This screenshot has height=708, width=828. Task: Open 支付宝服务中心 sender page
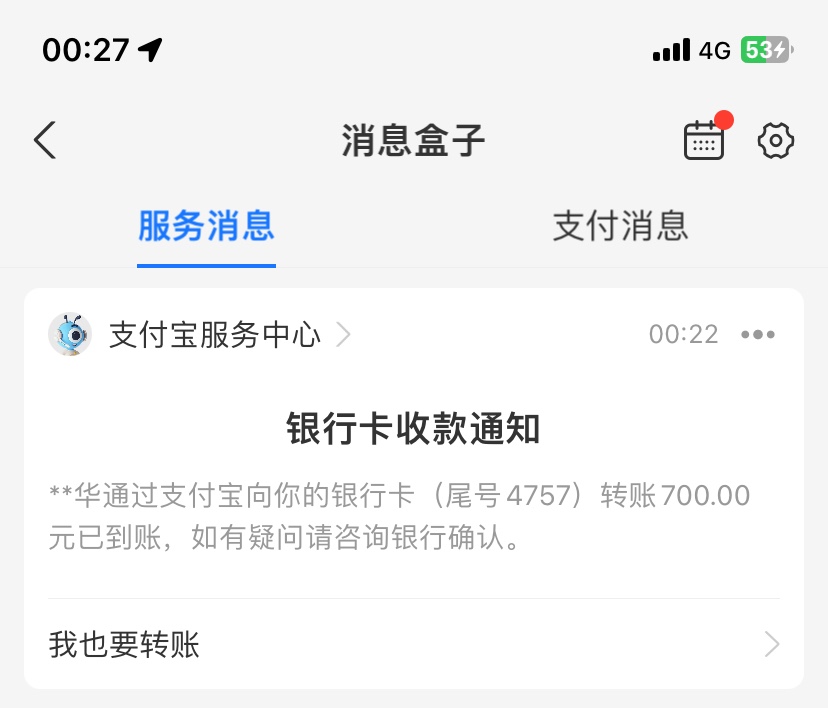pyautogui.click(x=214, y=335)
